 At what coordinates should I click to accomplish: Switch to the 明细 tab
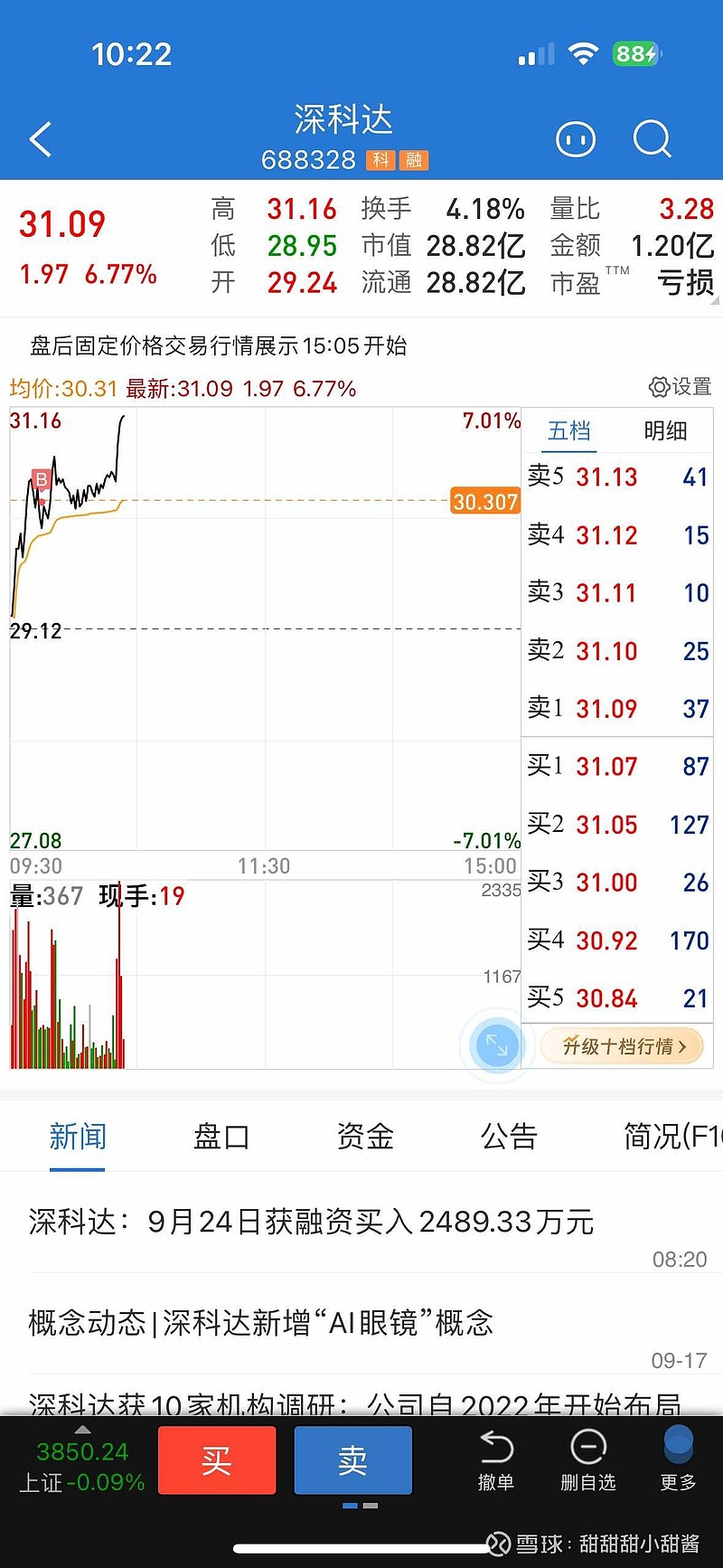tap(665, 431)
